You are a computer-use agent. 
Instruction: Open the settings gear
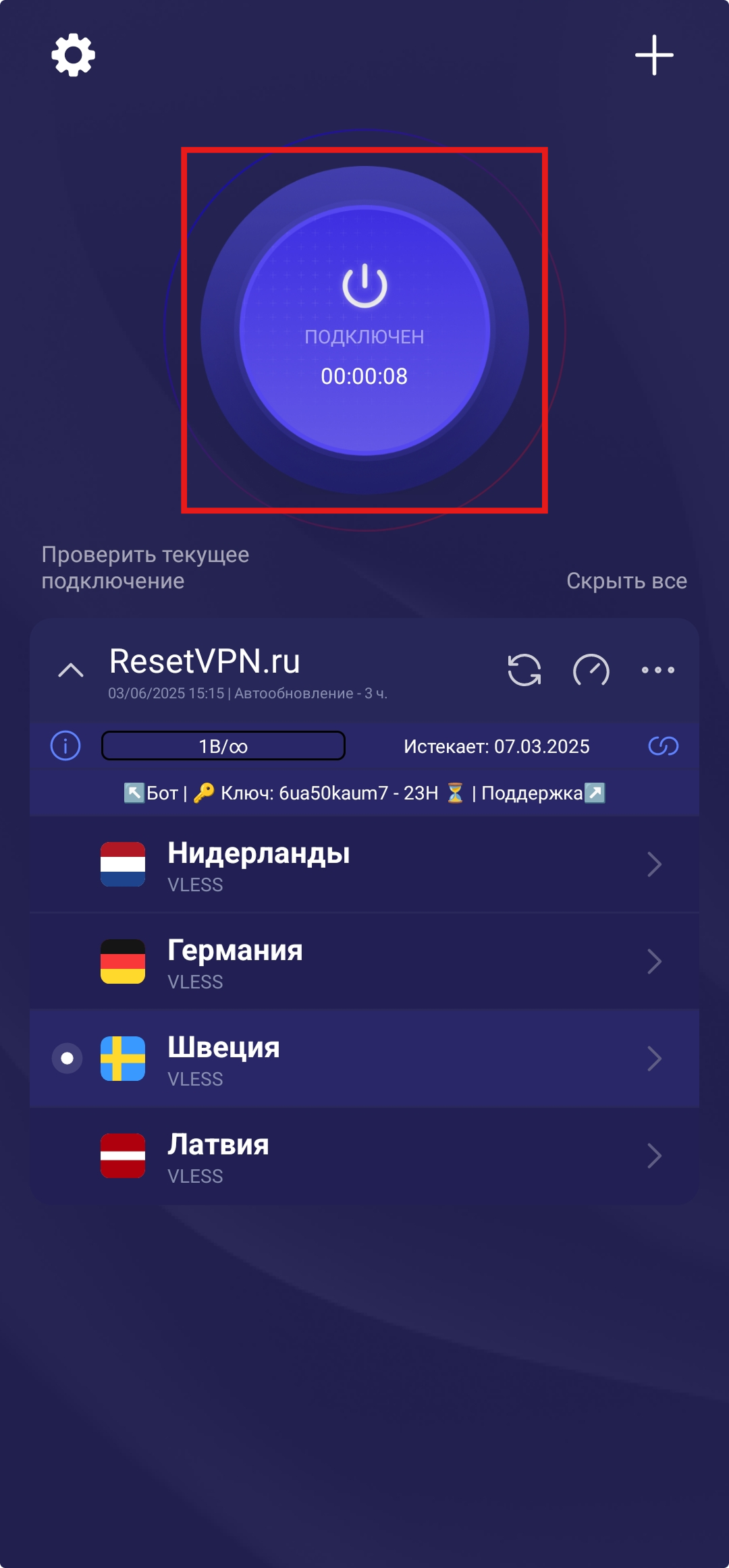[x=73, y=55]
